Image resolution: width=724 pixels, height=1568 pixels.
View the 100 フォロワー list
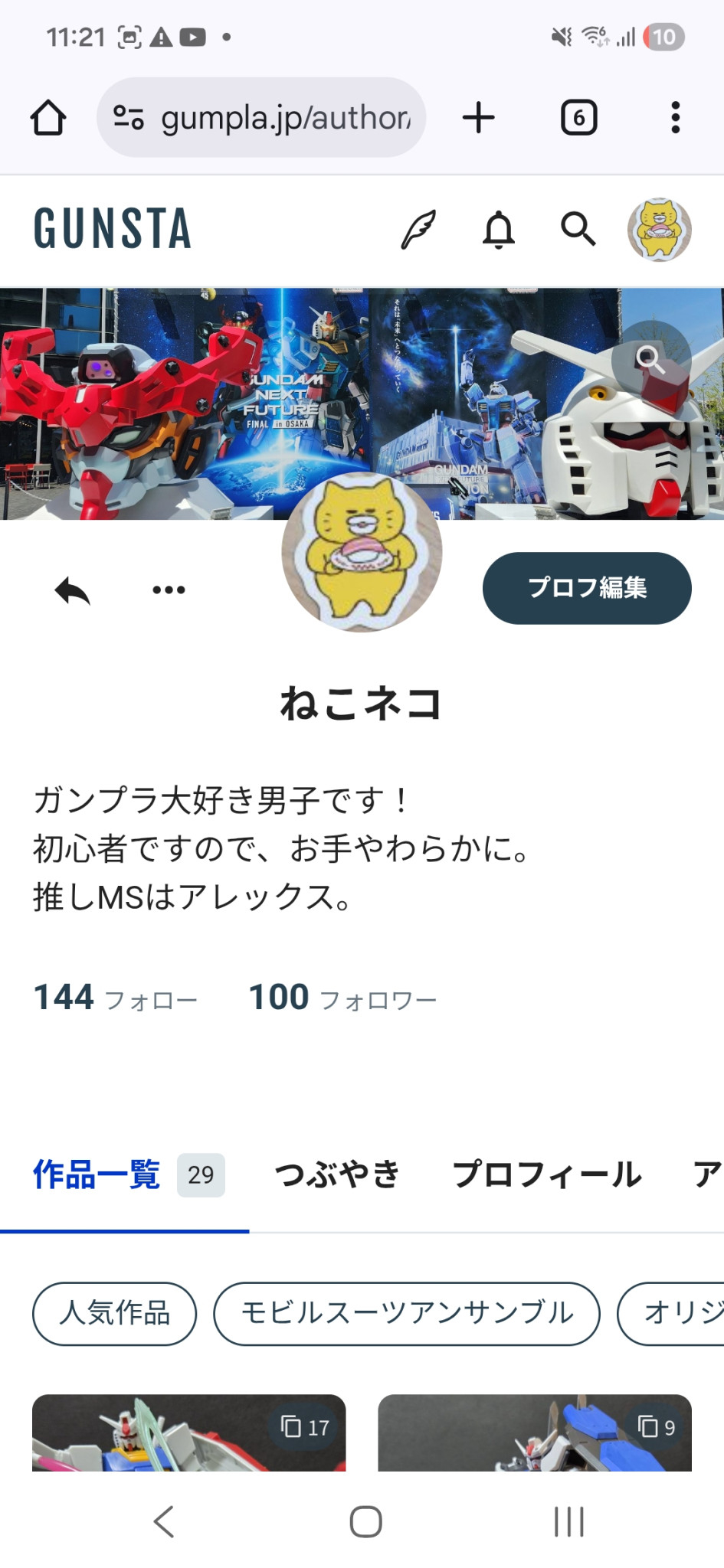pos(342,998)
